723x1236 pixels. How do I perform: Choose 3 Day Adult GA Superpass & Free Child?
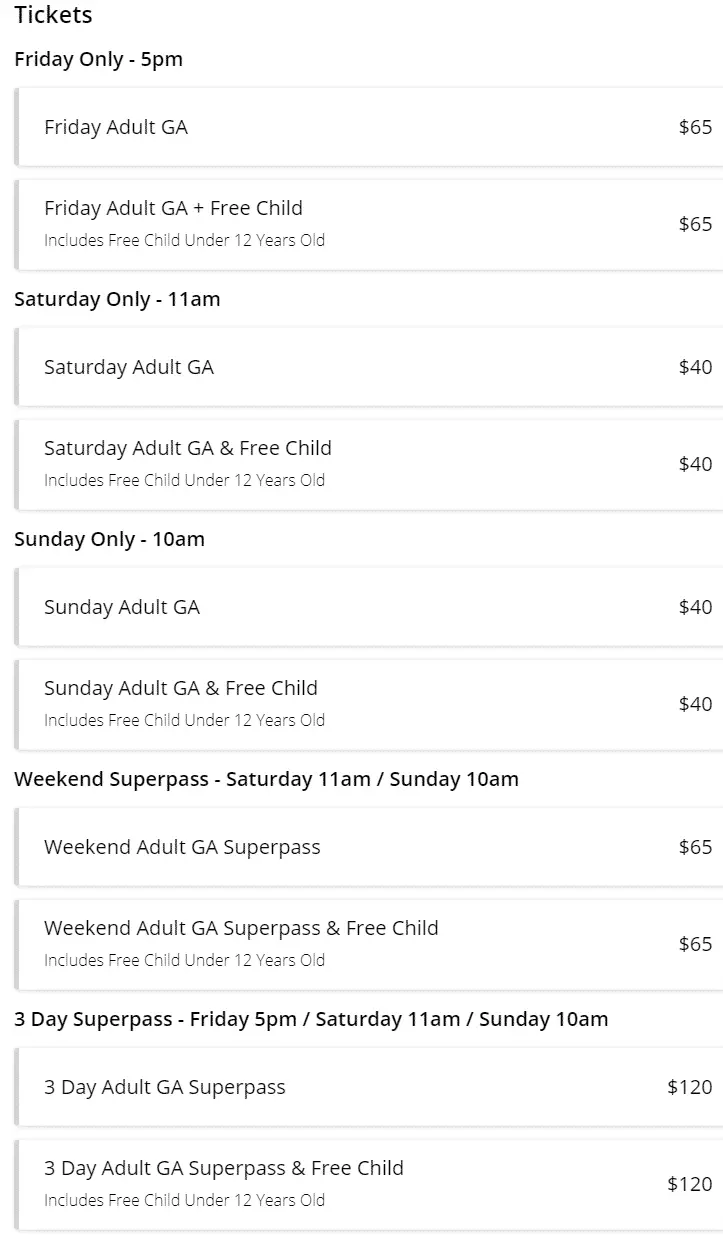click(x=368, y=1184)
